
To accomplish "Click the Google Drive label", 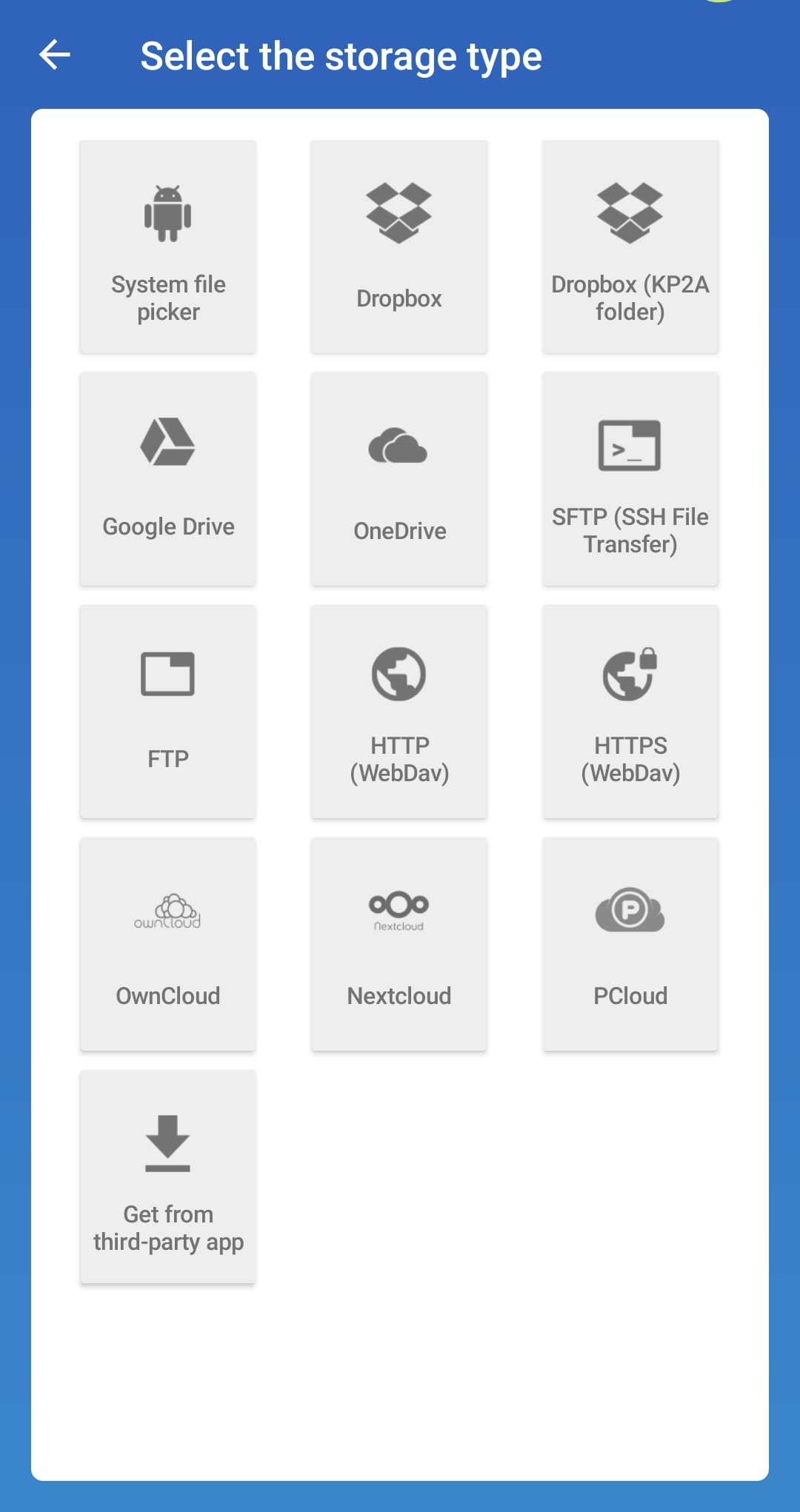I will tap(167, 526).
